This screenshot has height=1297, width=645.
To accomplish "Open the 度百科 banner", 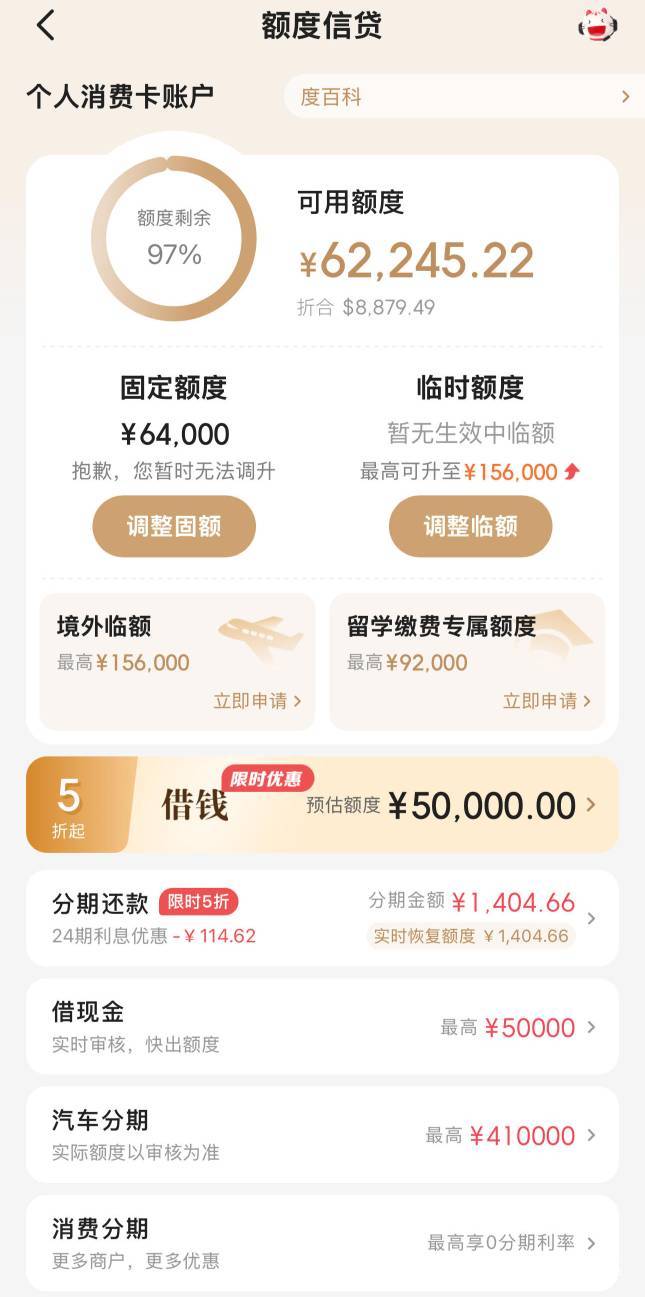I will click(464, 97).
